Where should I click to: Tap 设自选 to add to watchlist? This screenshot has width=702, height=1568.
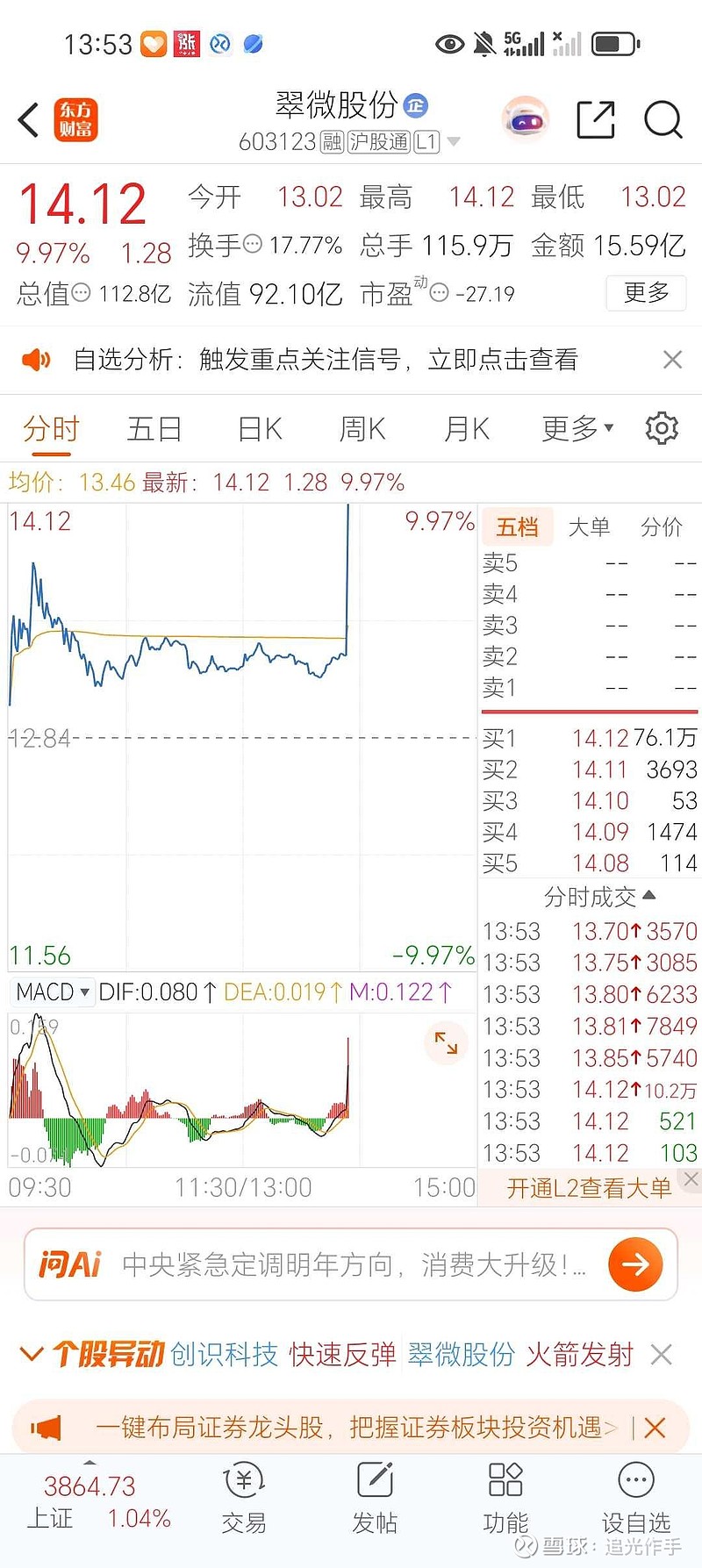(x=636, y=1500)
